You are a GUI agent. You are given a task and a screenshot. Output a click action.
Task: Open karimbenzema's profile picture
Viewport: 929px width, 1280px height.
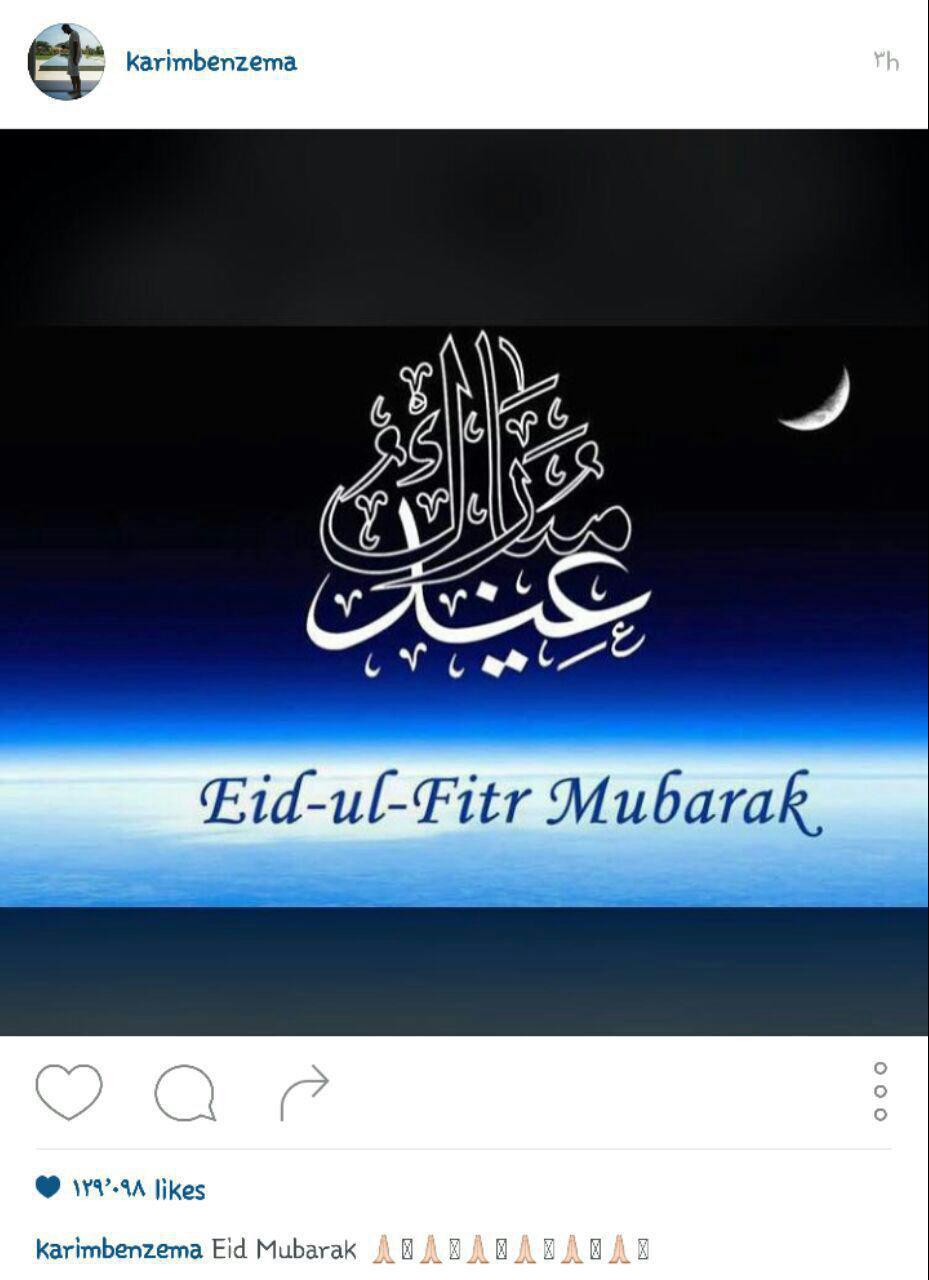coord(66,62)
